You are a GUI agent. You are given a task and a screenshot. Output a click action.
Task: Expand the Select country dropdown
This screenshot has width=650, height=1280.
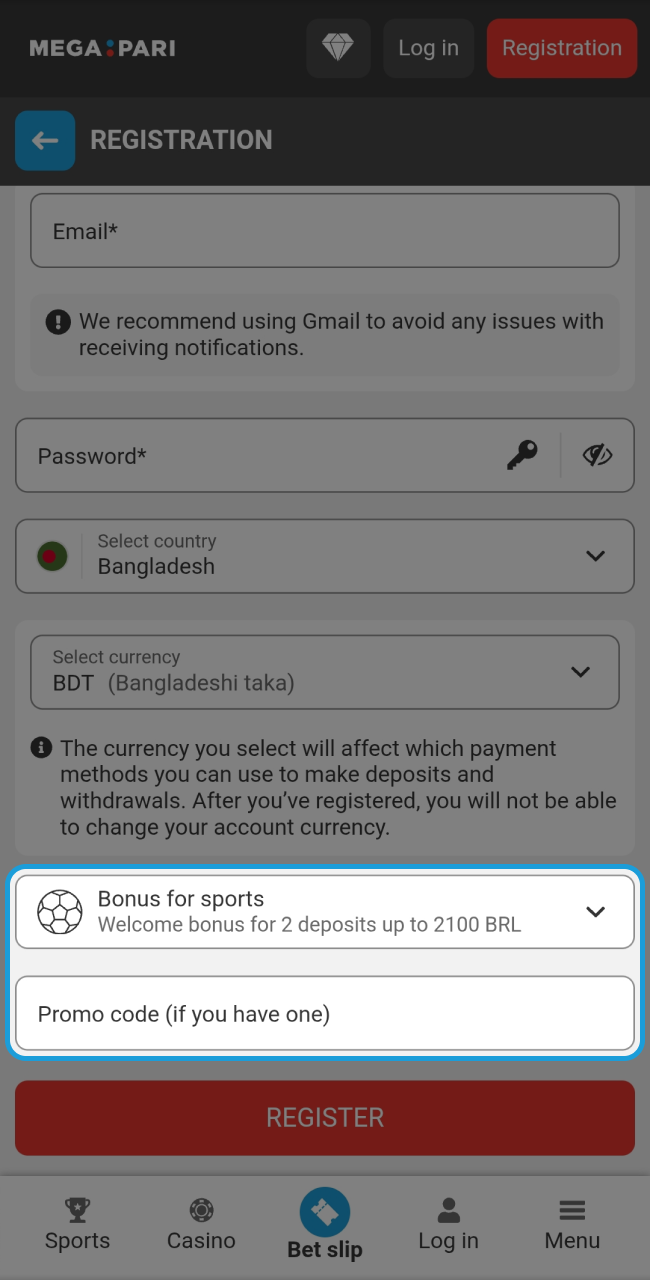click(324, 555)
